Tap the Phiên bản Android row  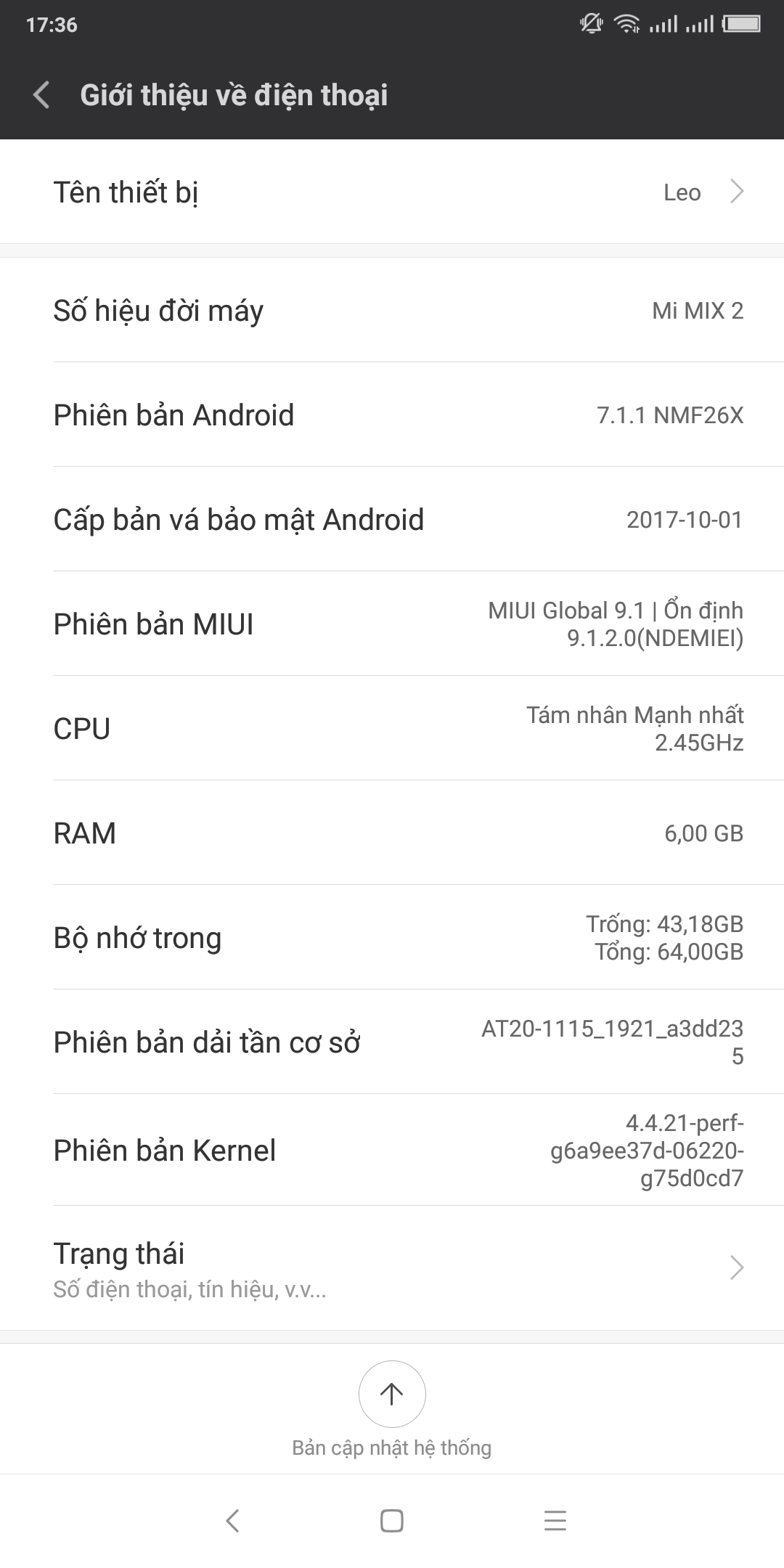pos(392,415)
